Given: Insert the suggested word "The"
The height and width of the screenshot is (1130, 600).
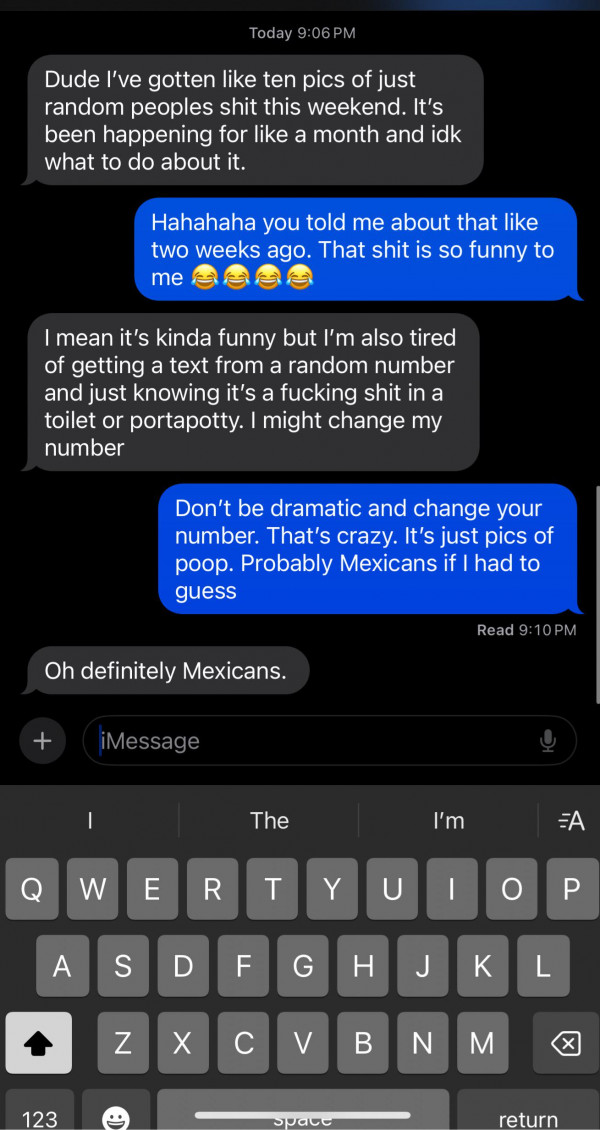Looking at the screenshot, I should tap(269, 821).
